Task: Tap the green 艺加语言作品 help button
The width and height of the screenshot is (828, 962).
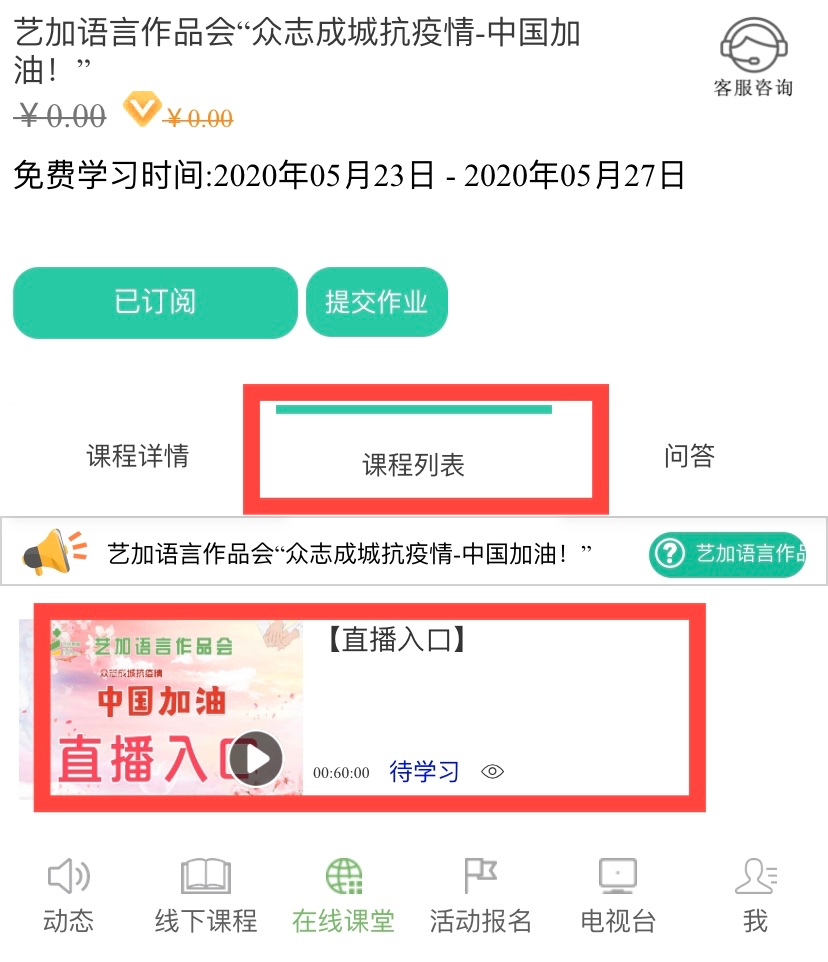Action: 739,554
